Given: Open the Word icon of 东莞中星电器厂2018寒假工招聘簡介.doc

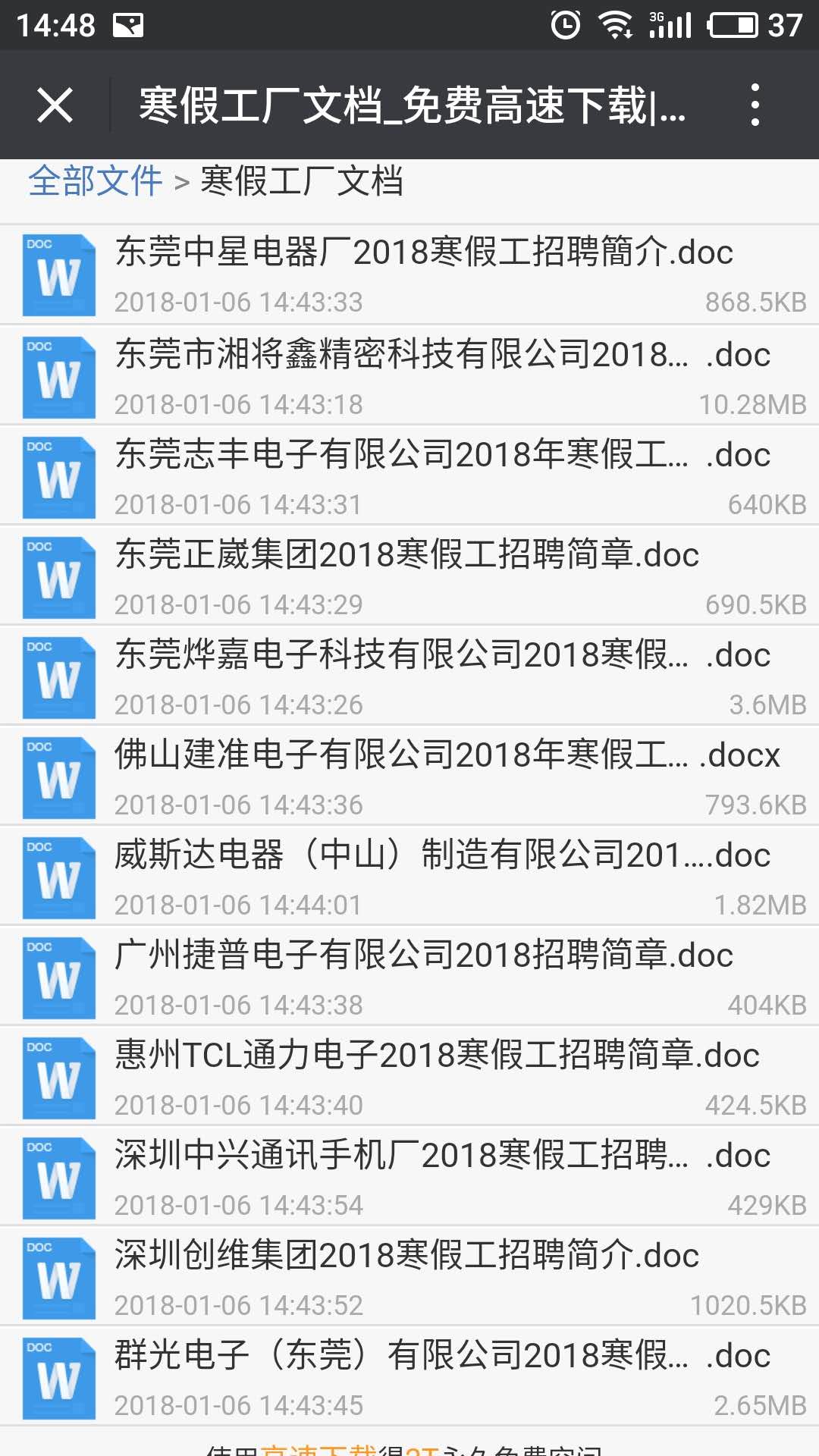Looking at the screenshot, I should [58, 275].
